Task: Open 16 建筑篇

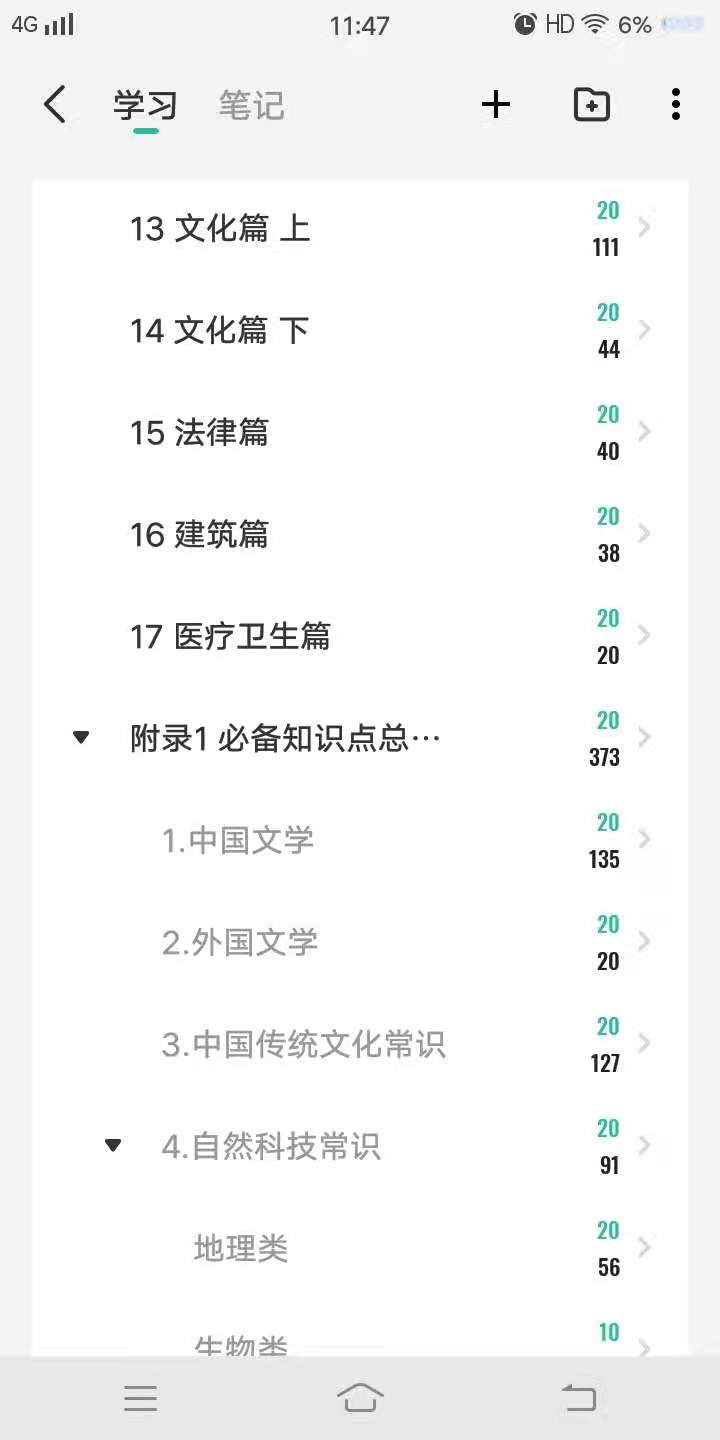Action: (360, 535)
